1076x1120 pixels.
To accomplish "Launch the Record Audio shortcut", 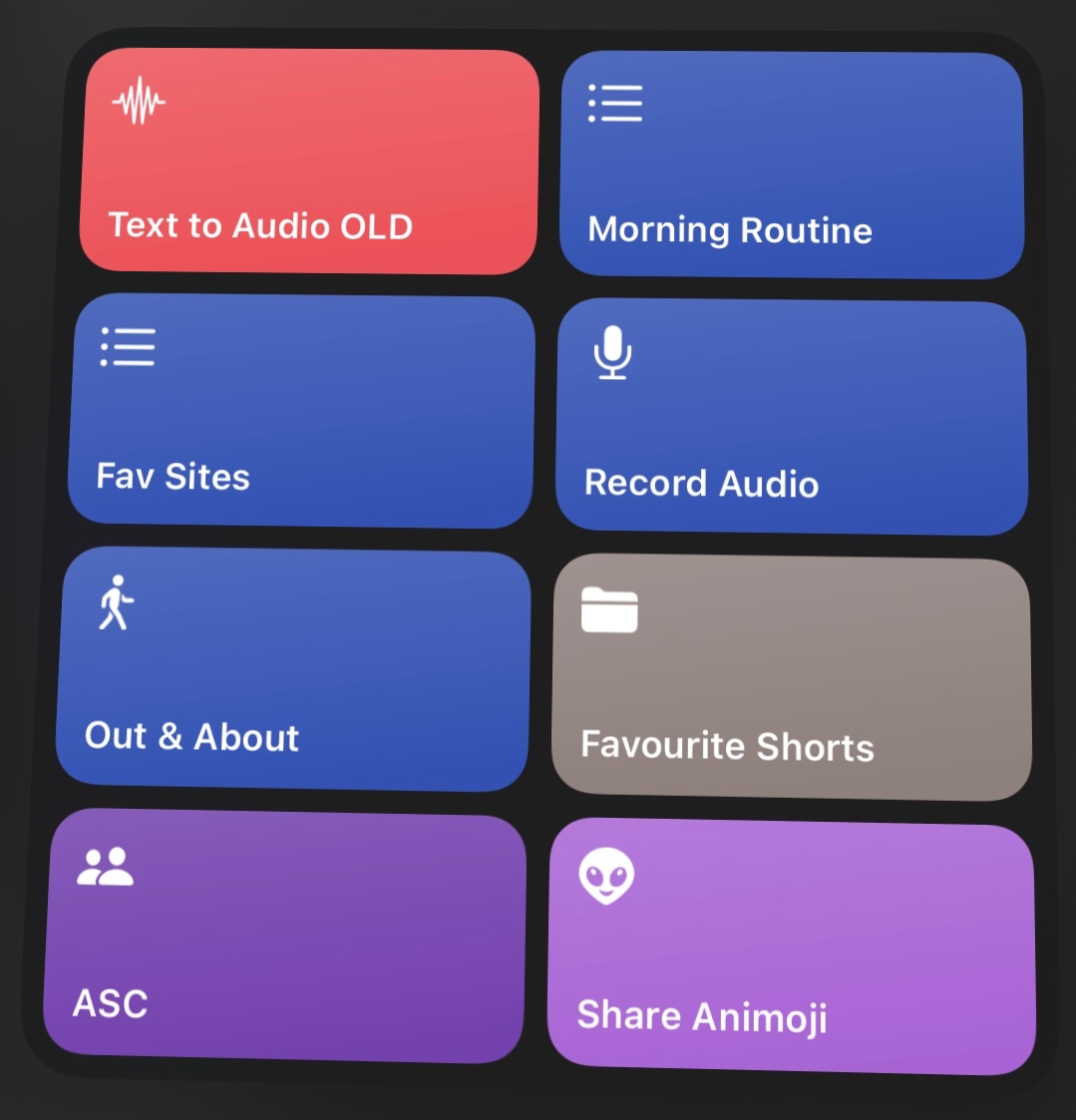I will (791, 418).
